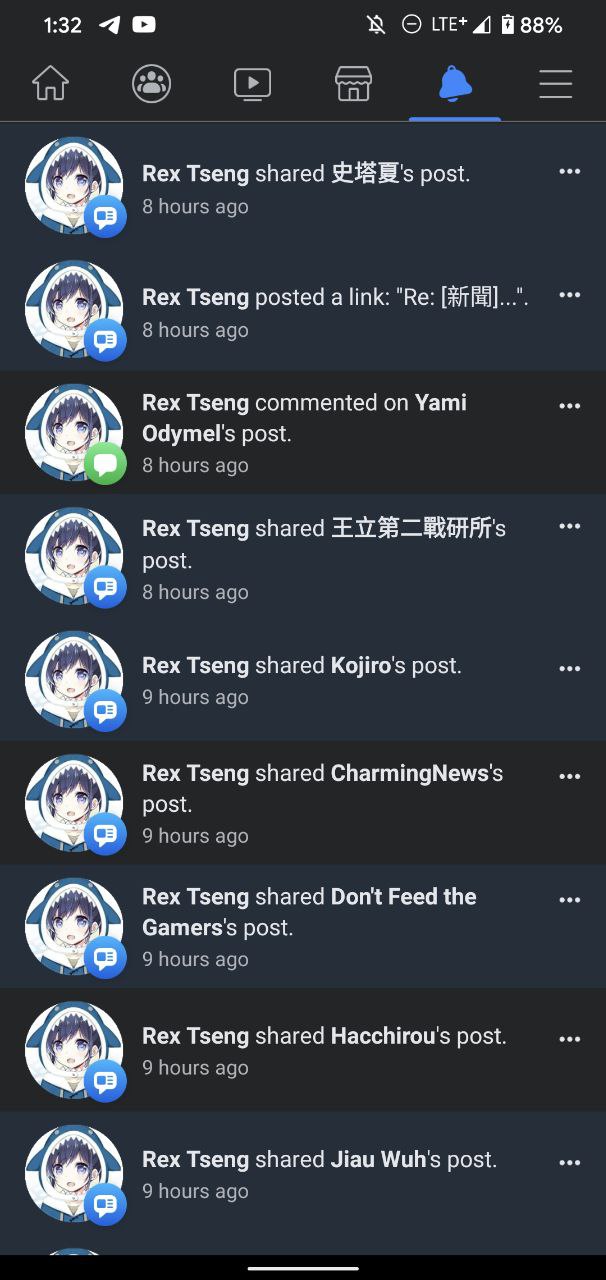This screenshot has height=1280, width=606.
Task: View comment on Yami Odymel's post
Action: (x=303, y=432)
